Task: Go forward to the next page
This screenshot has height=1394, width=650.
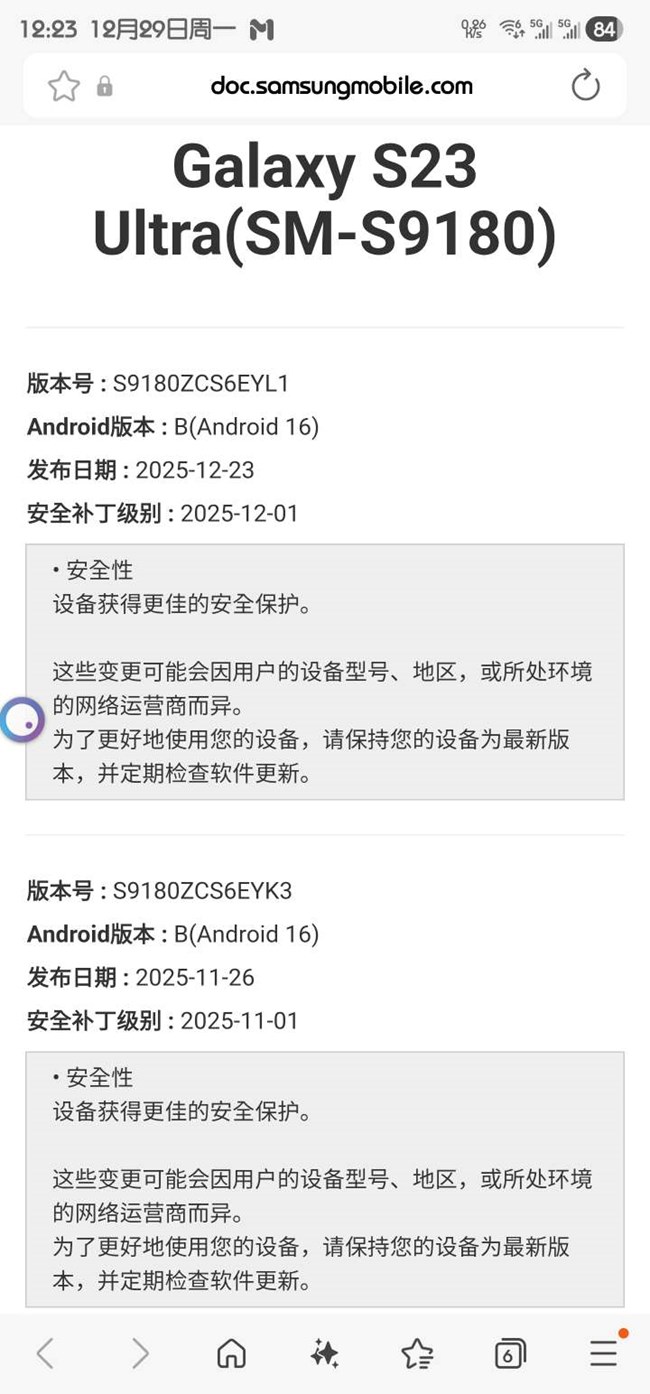Action: pyautogui.click(x=140, y=1354)
